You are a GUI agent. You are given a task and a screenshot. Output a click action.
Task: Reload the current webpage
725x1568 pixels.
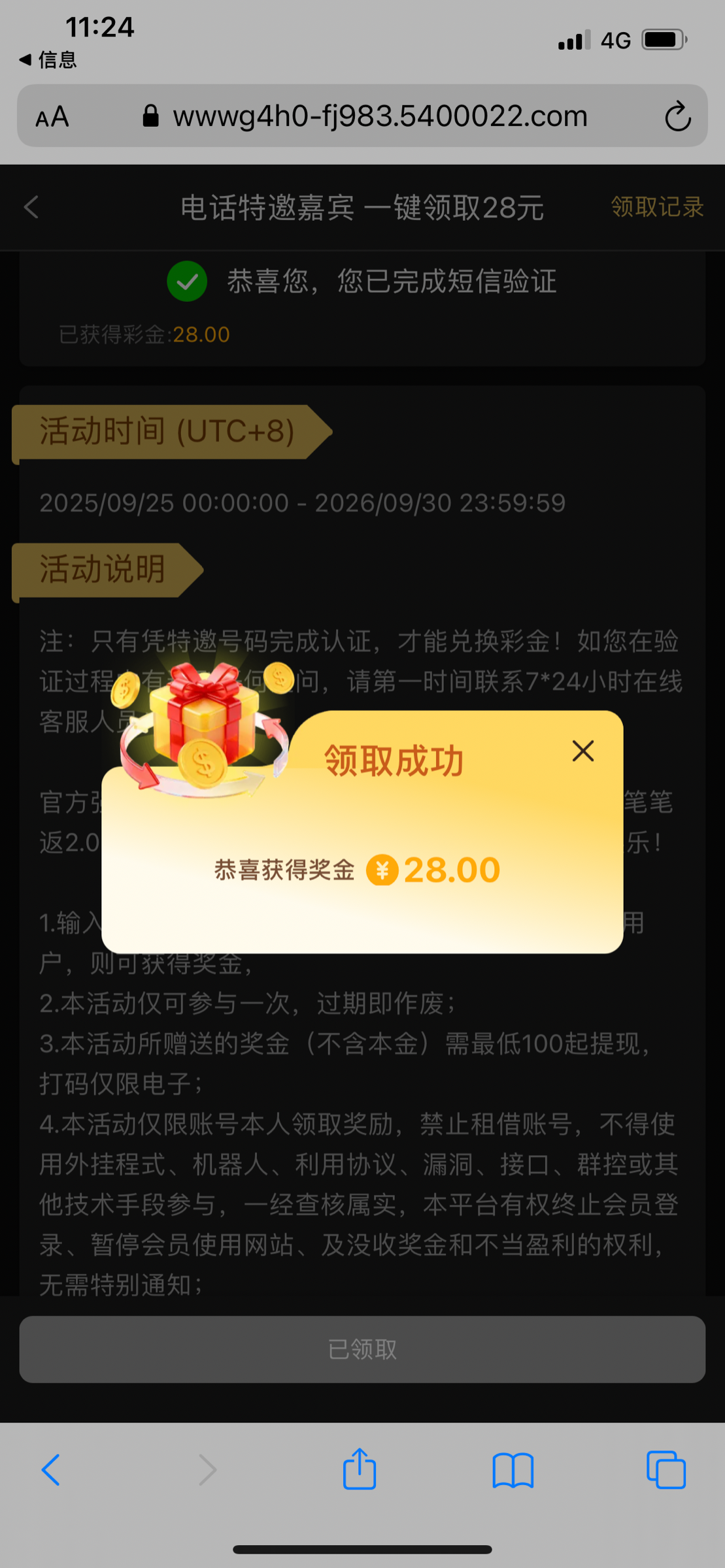point(678,116)
